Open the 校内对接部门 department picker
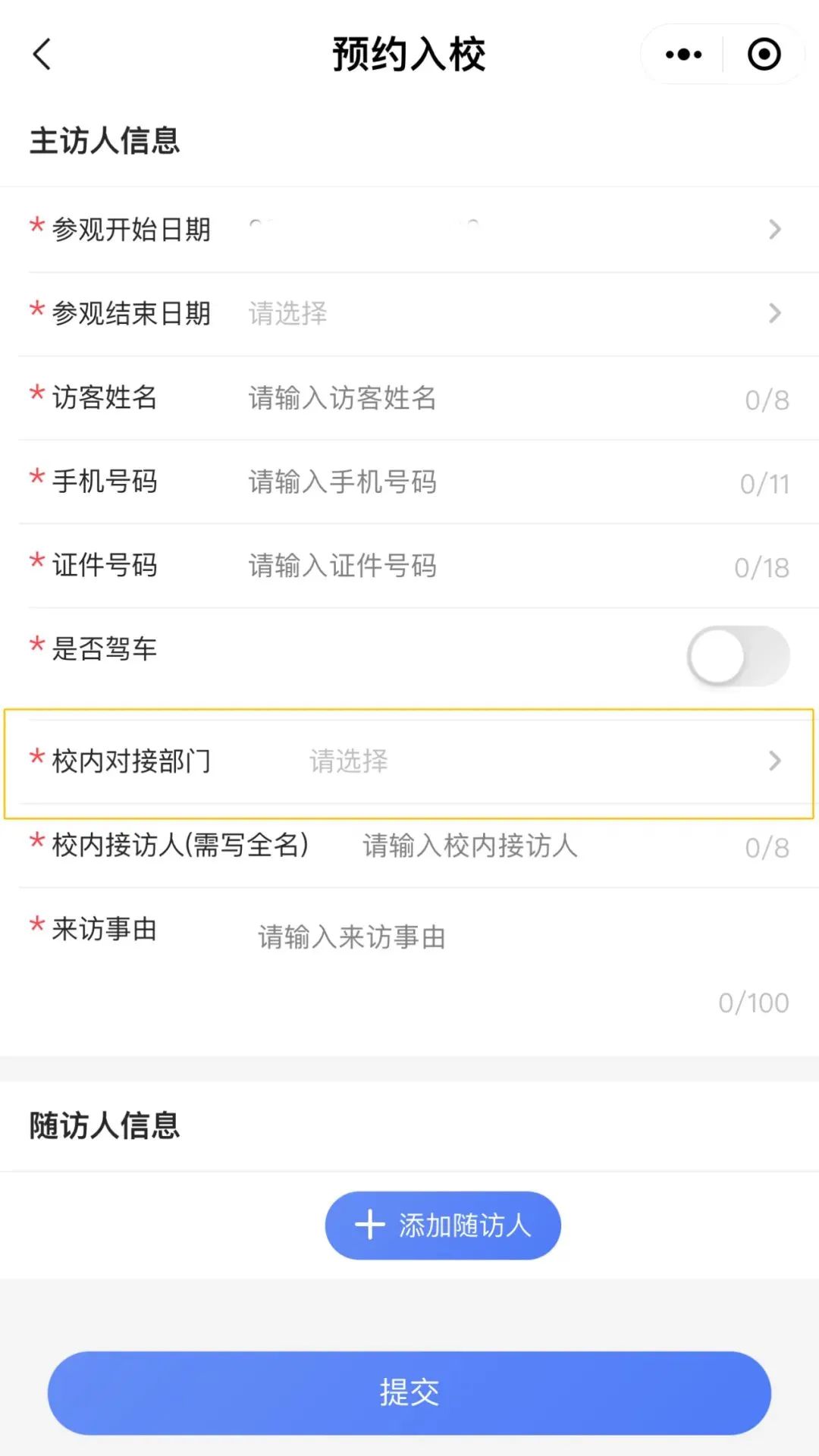Viewport: 819px width, 1456px height. pyautogui.click(x=531, y=761)
